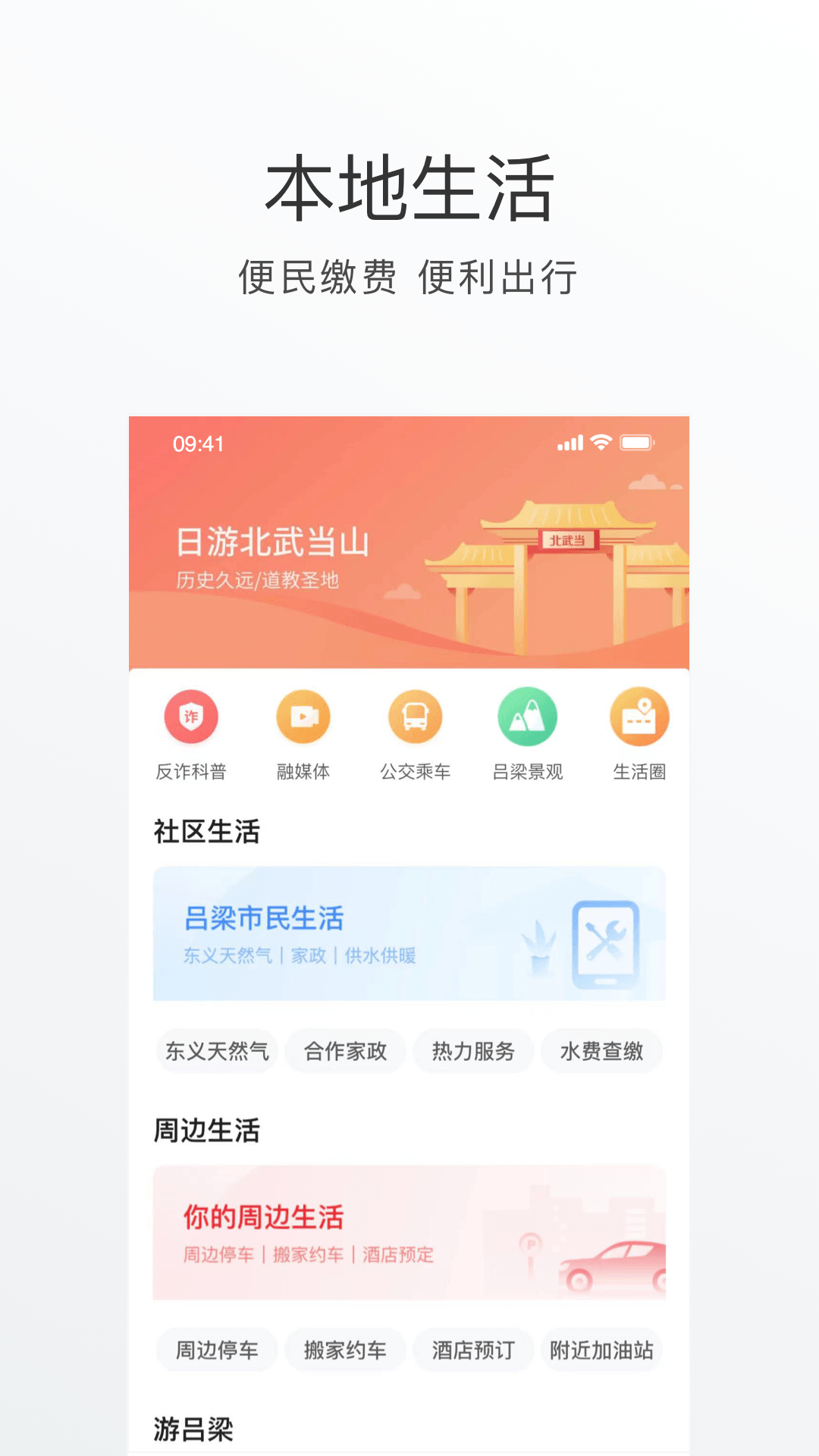Open the 你的周边生活 nearby life card
The image size is (819, 1456).
tap(409, 1236)
